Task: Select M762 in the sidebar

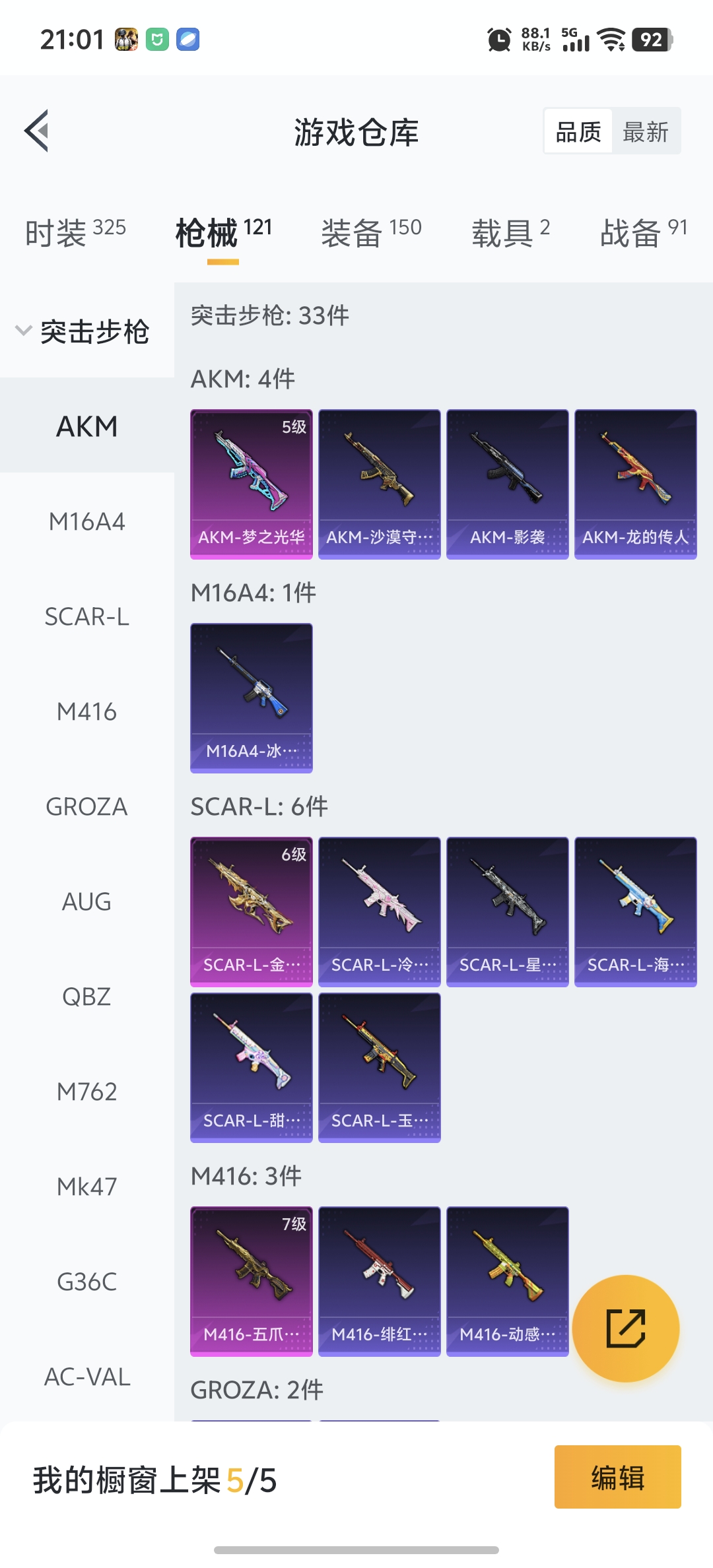Action: click(87, 1092)
